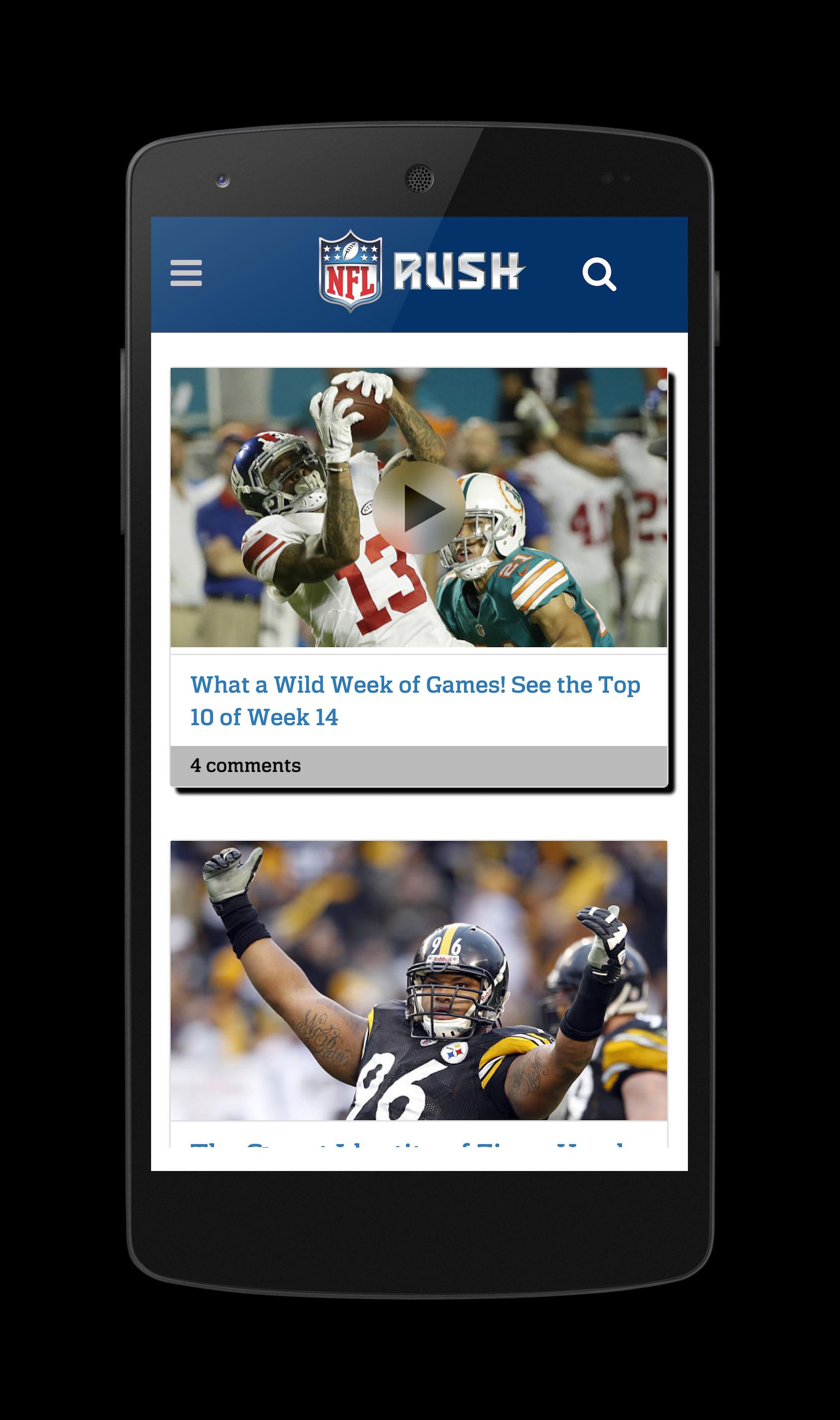Select the gray comments bar below the headline
Screen dimensions: 840x1420
point(420,765)
